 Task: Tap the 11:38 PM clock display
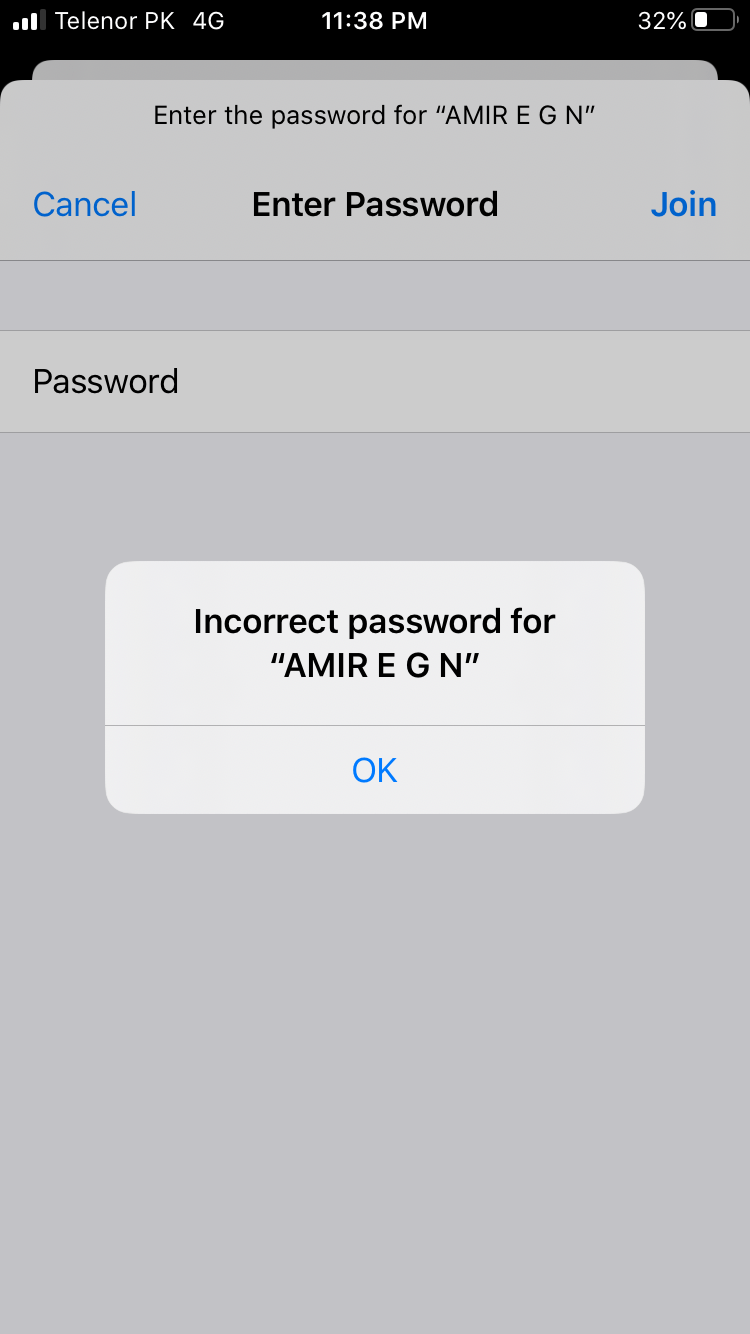point(374,20)
